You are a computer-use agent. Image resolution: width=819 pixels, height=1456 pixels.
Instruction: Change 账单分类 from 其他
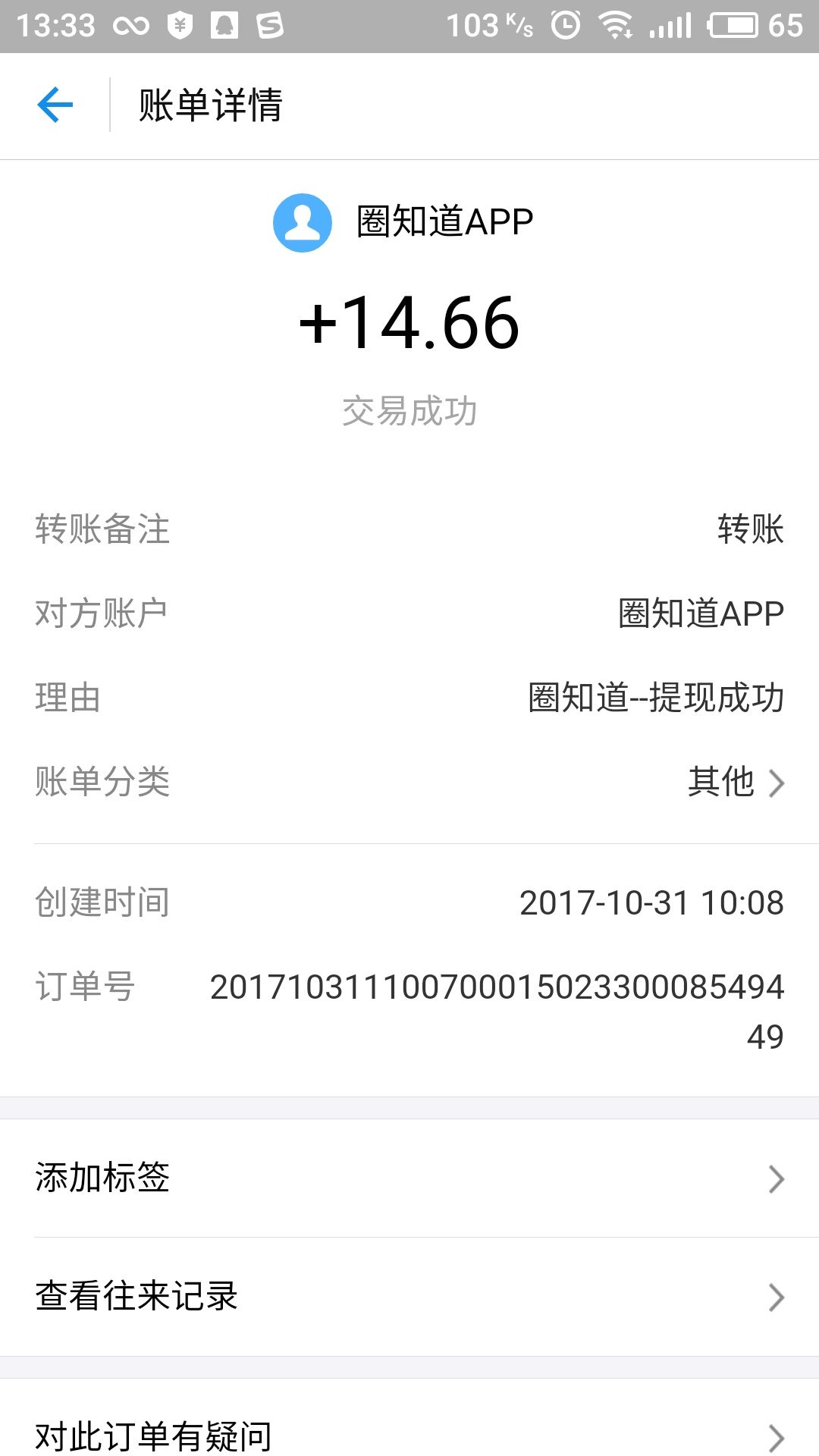(734, 782)
